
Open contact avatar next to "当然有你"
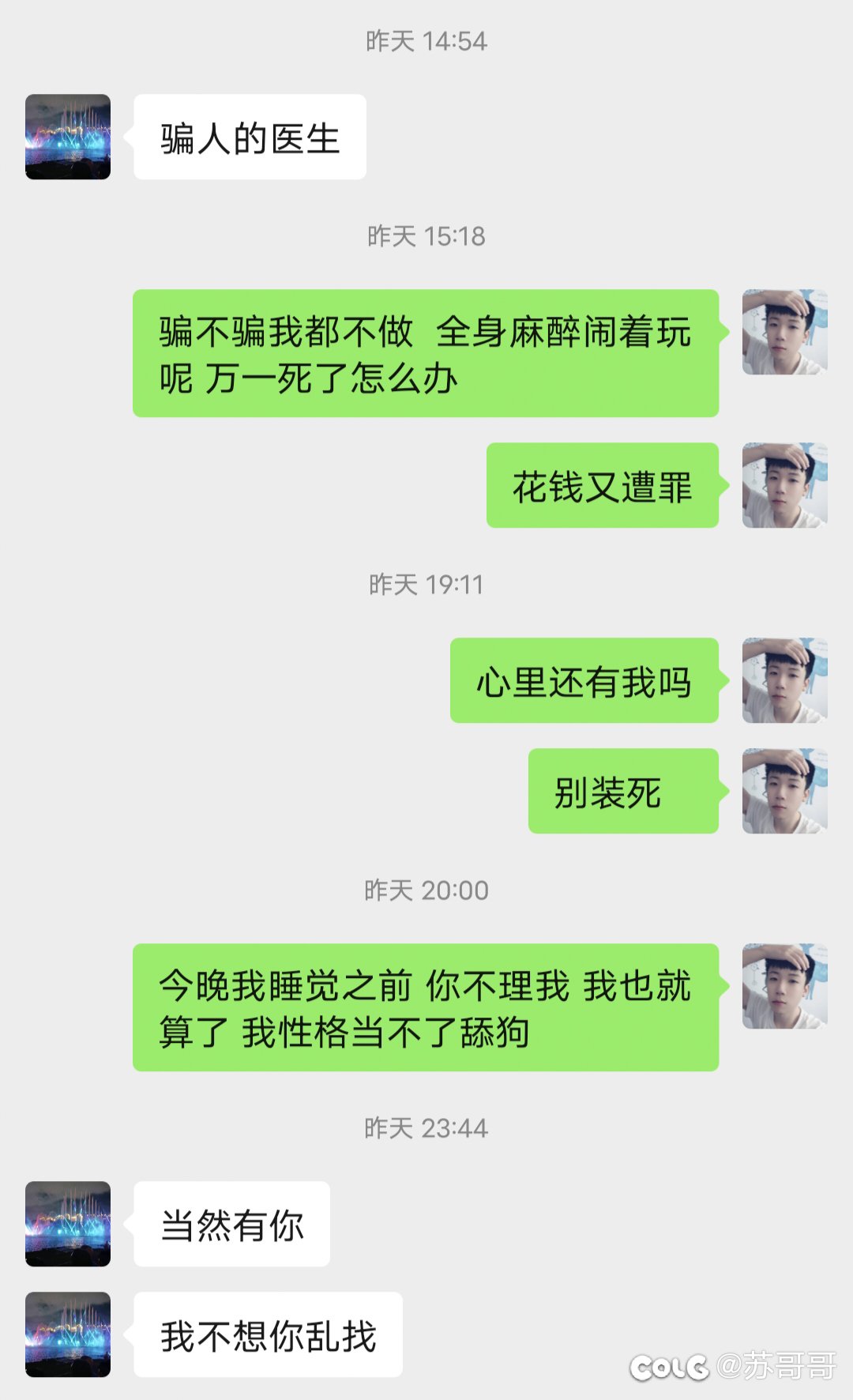point(68,1224)
